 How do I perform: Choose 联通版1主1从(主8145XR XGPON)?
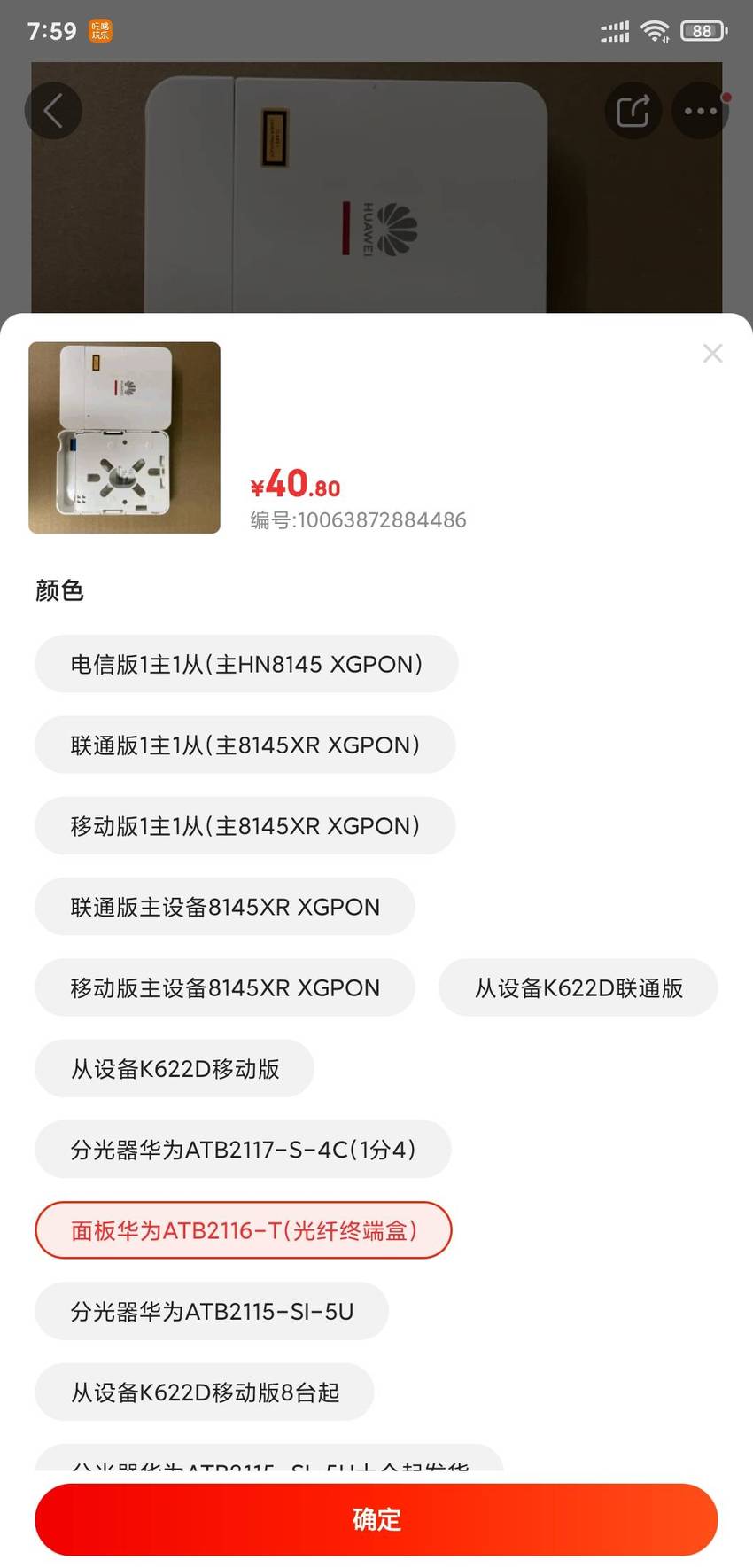click(x=245, y=745)
